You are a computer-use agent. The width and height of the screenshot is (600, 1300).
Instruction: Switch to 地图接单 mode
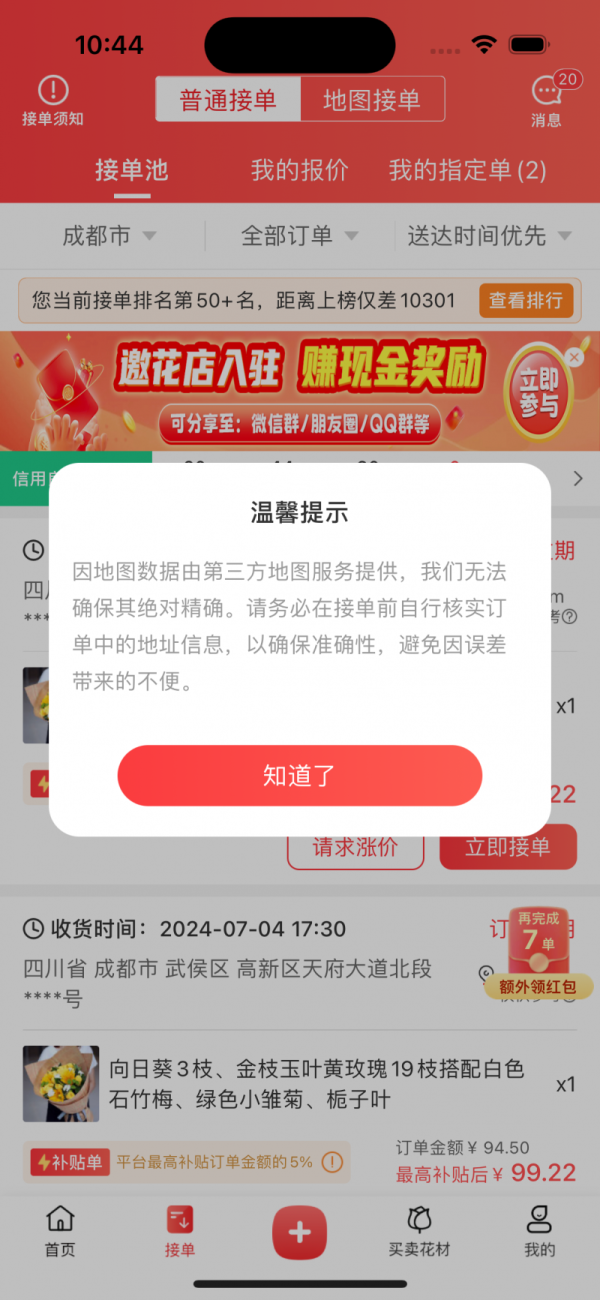[x=372, y=100]
